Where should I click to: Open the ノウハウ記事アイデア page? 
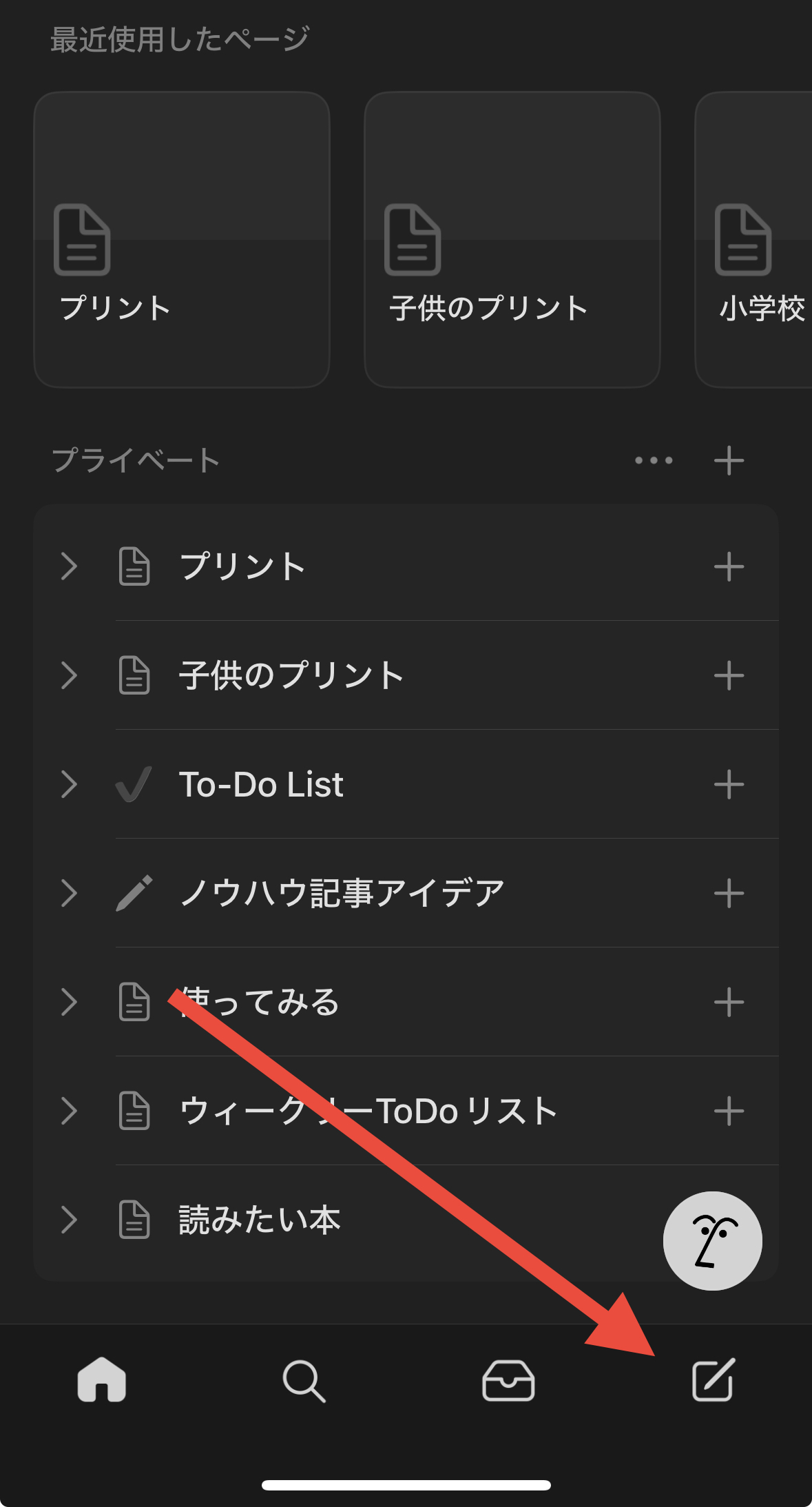pyautogui.click(x=342, y=893)
